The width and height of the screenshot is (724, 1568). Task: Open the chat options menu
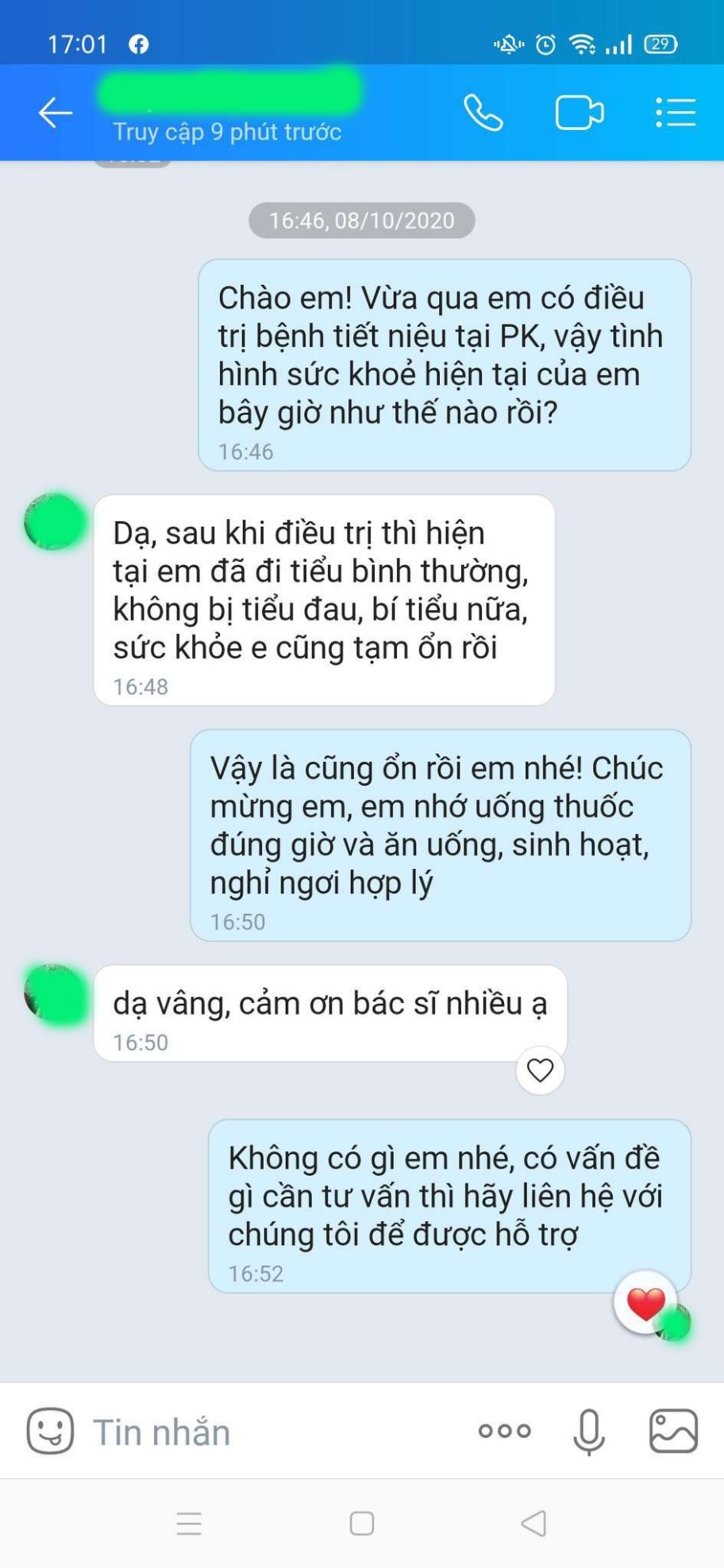pyautogui.click(x=676, y=113)
